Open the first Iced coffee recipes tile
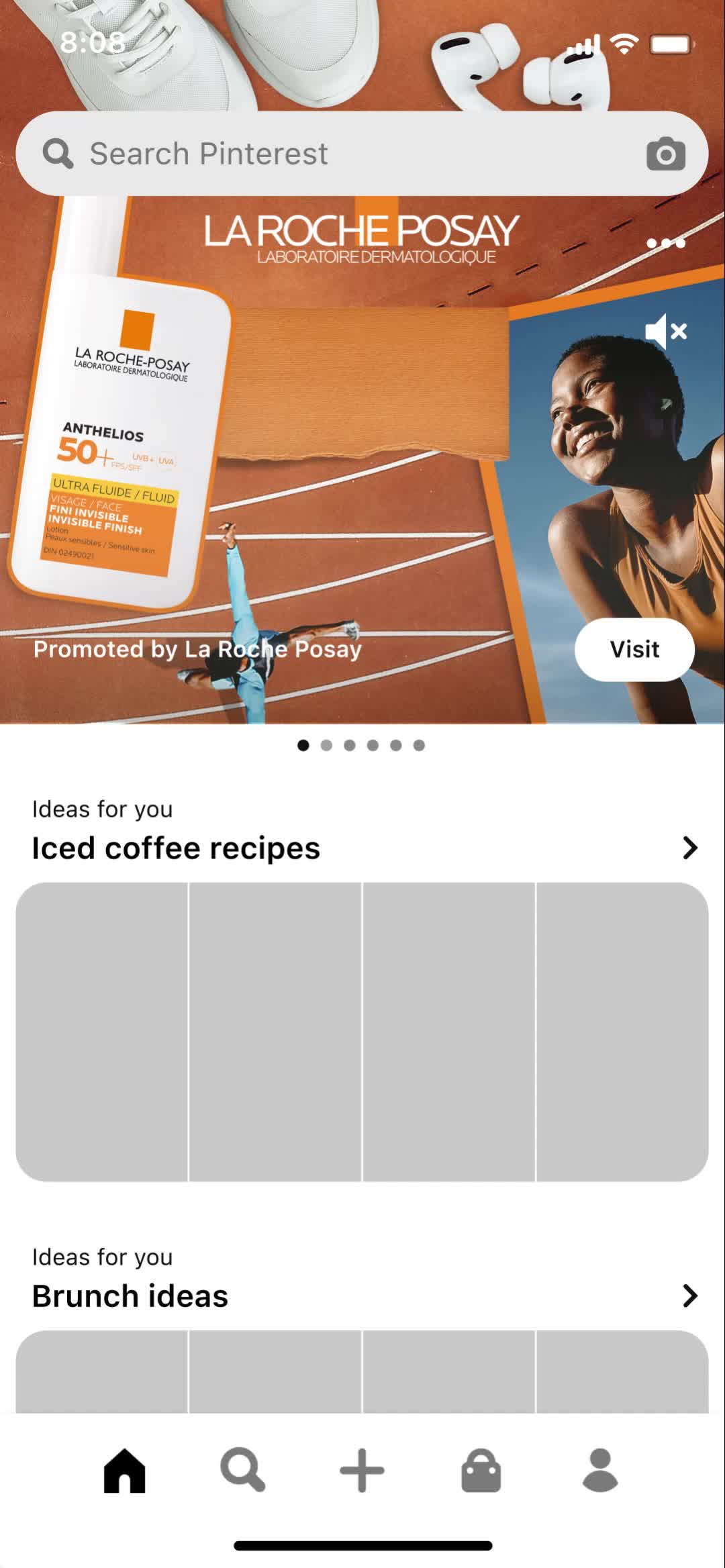 [102, 1032]
